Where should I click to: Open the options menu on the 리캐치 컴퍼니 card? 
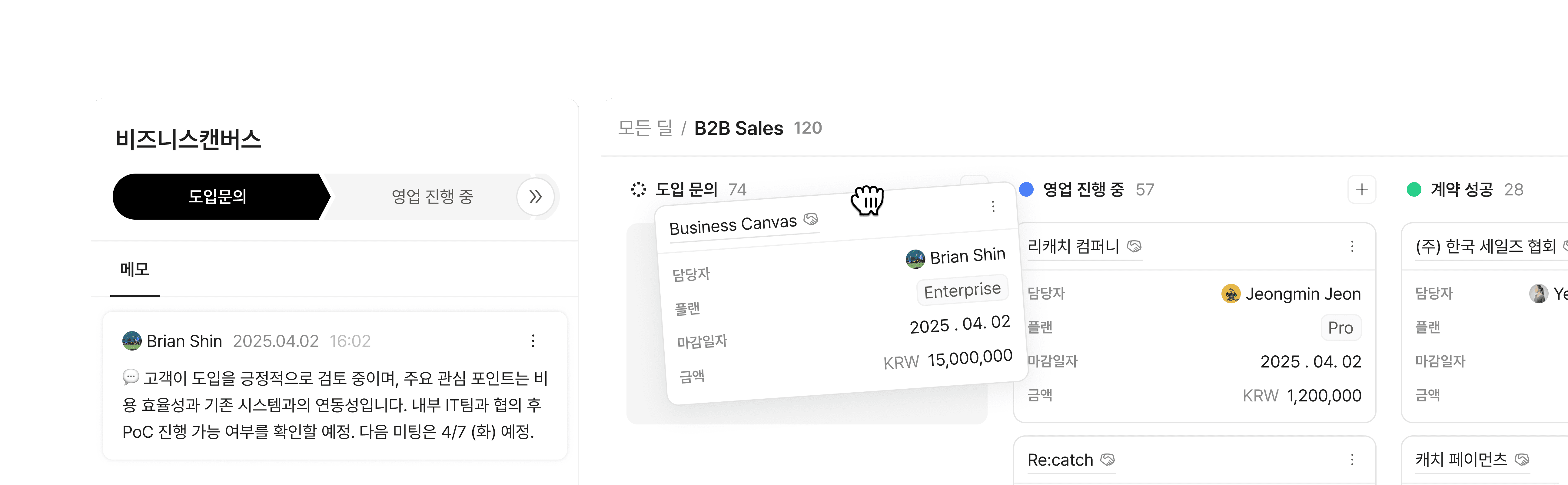coord(1352,247)
